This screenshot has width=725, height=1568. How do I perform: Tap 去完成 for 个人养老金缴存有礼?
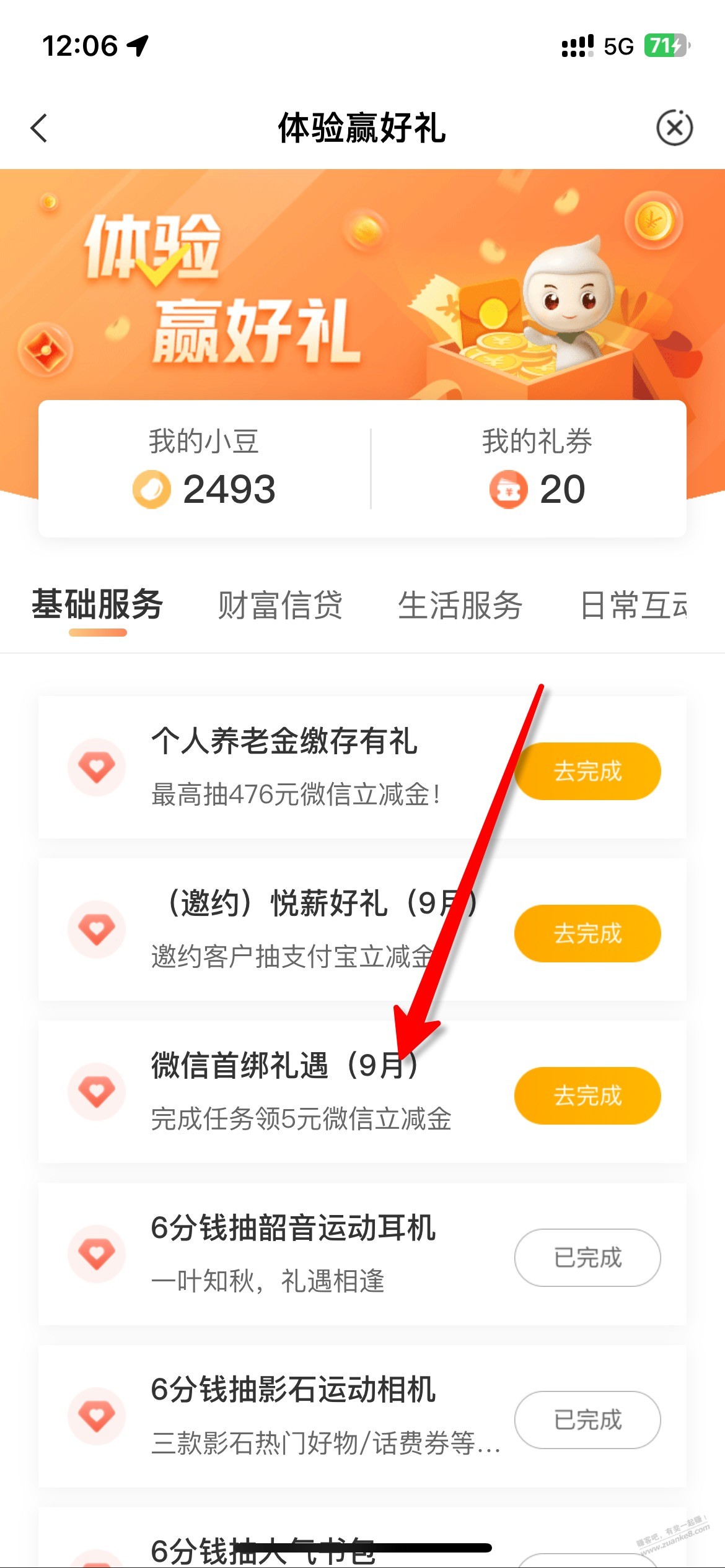click(x=587, y=771)
